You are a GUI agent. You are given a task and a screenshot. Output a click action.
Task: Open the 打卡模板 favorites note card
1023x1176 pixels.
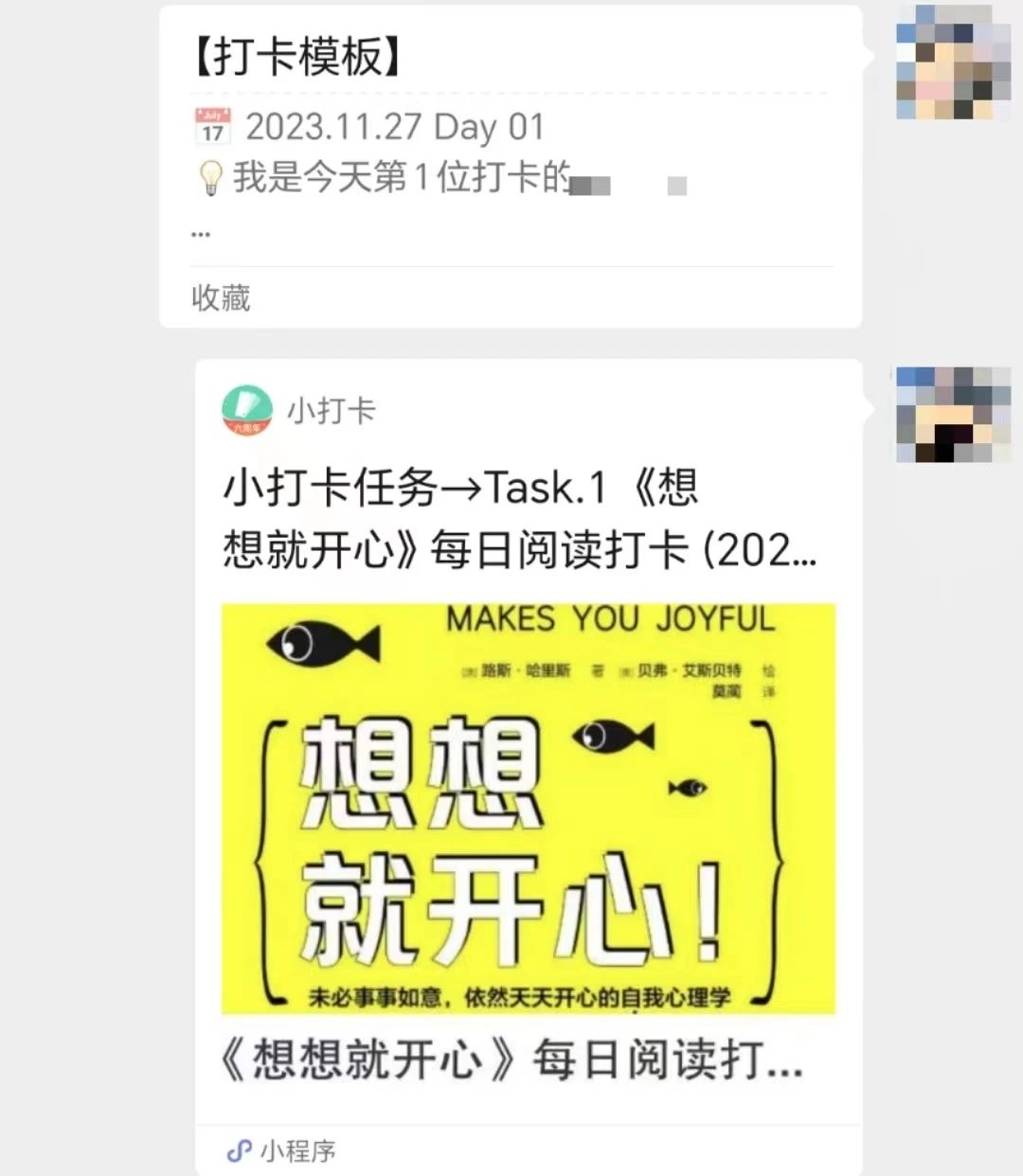510,166
